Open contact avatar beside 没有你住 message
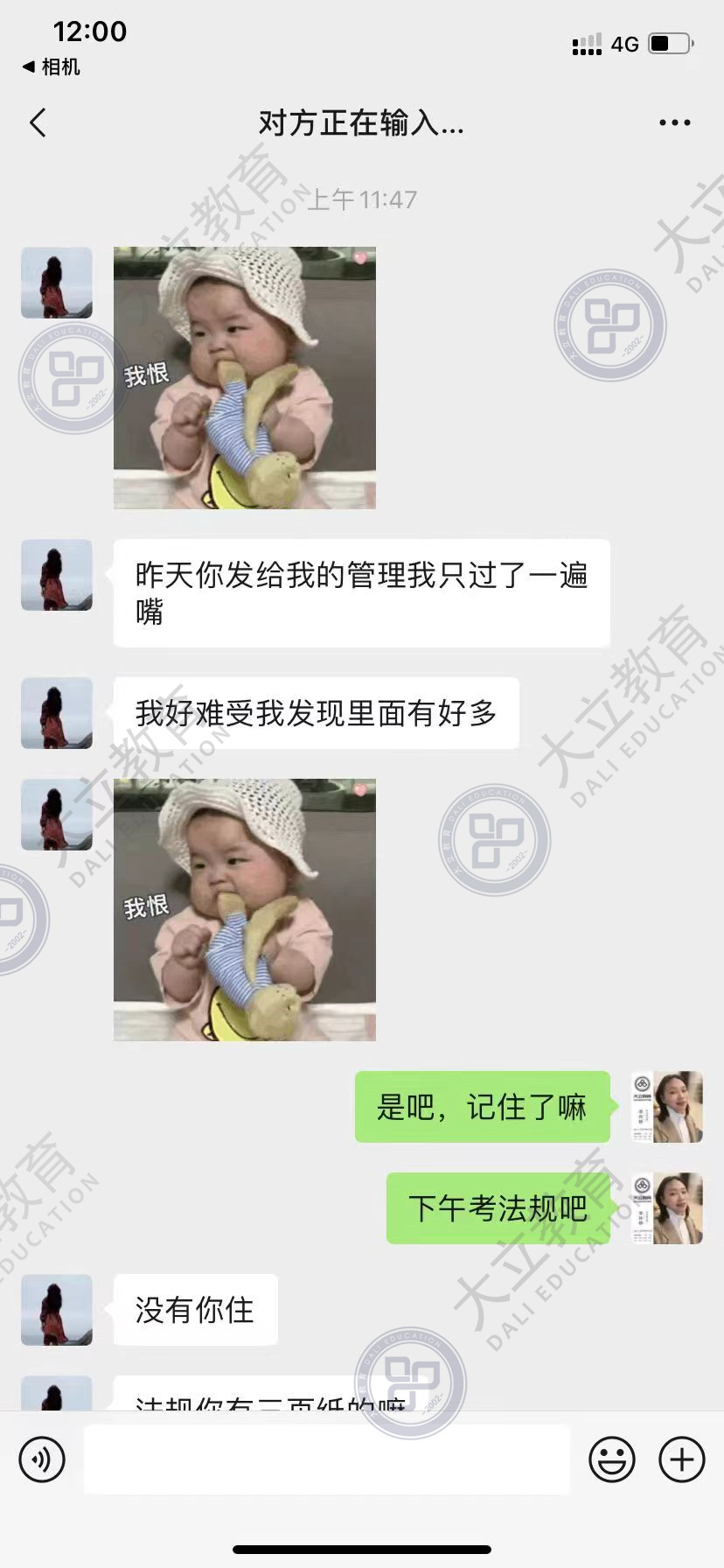724x1568 pixels. (57, 1309)
